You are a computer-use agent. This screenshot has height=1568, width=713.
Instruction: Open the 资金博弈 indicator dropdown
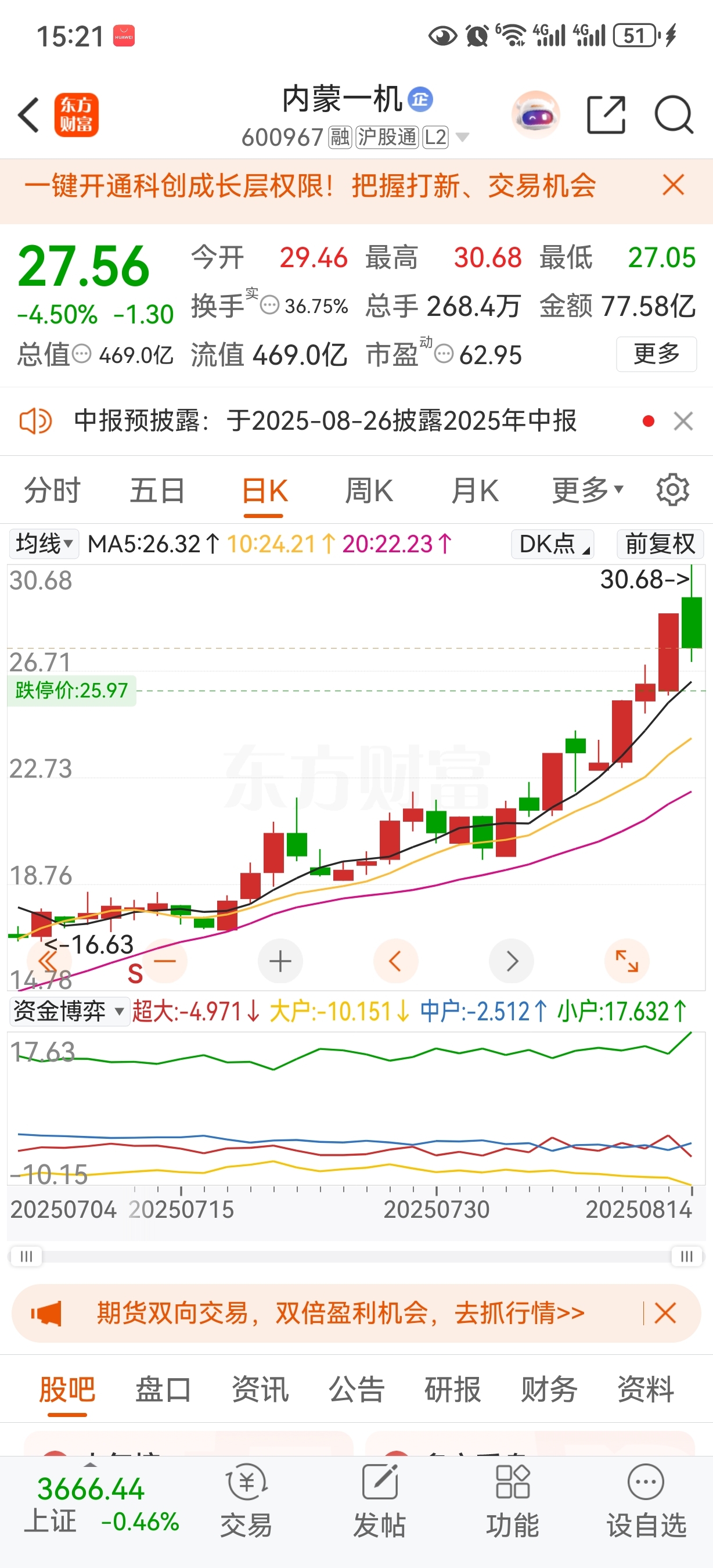tap(69, 1012)
